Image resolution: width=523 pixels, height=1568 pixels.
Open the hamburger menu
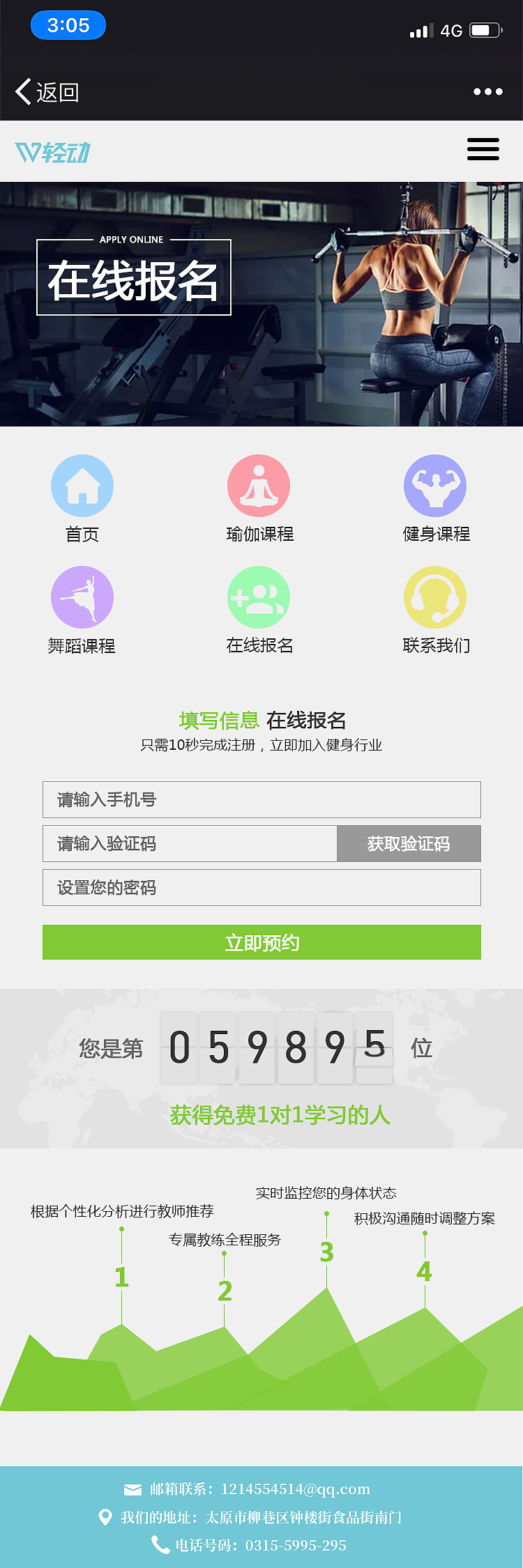[x=483, y=149]
